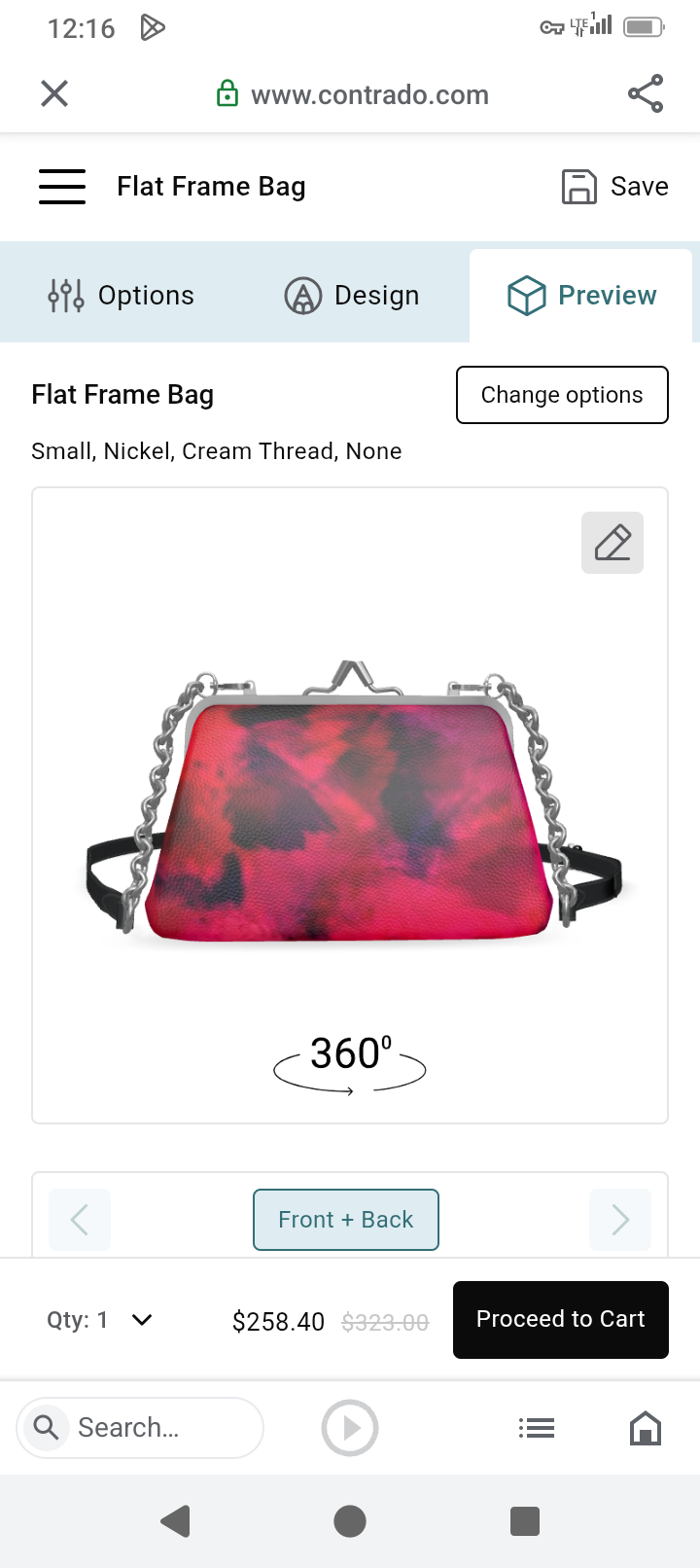Switch to the Design tab
Image resolution: width=700 pixels, height=1568 pixels.
coord(352,295)
